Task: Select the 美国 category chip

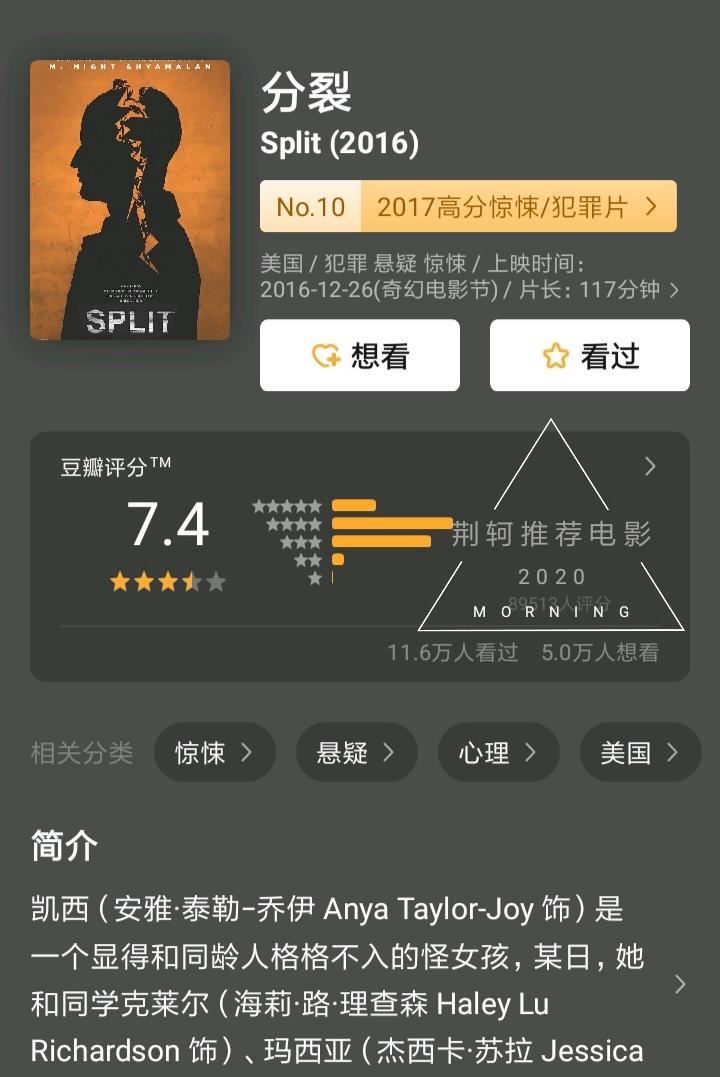Action: [640, 752]
